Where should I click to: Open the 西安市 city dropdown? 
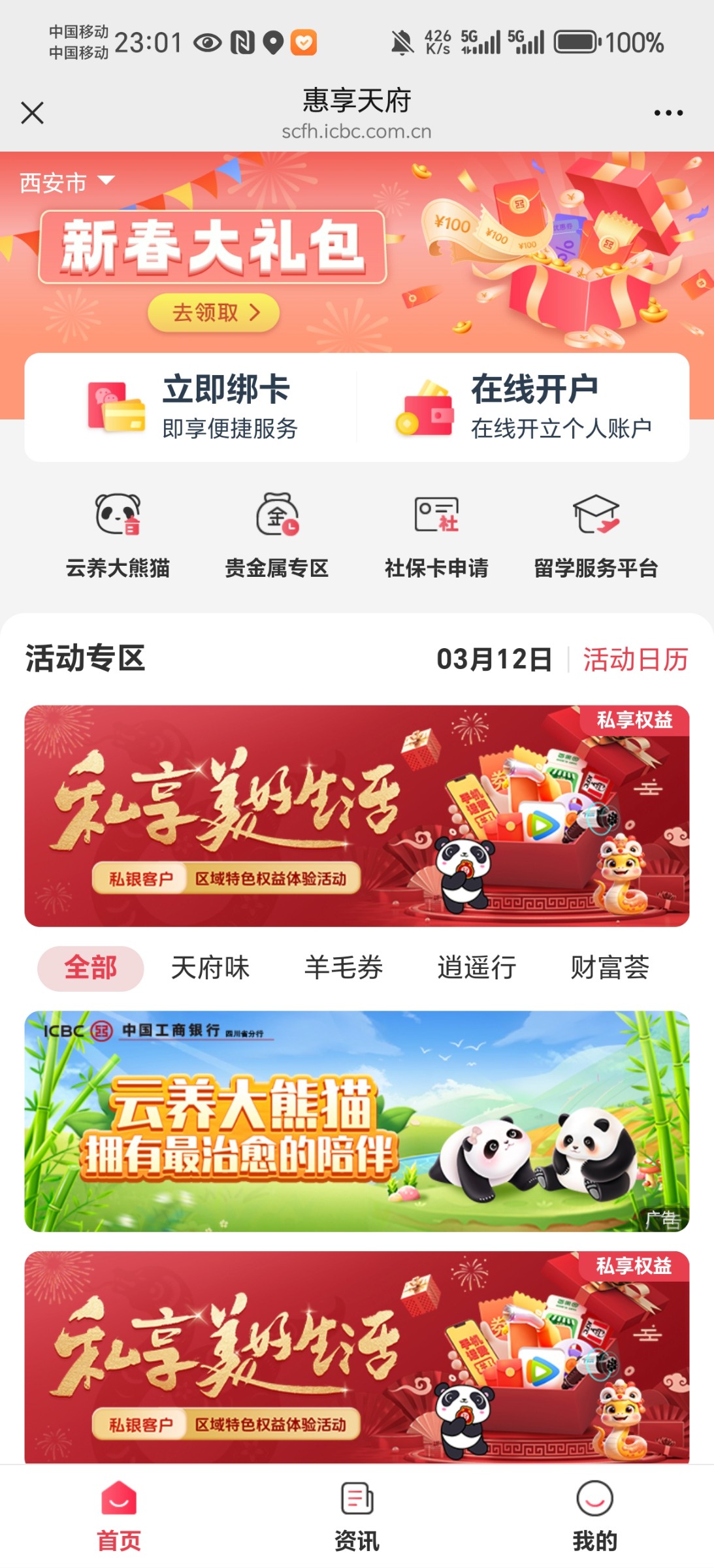(67, 182)
